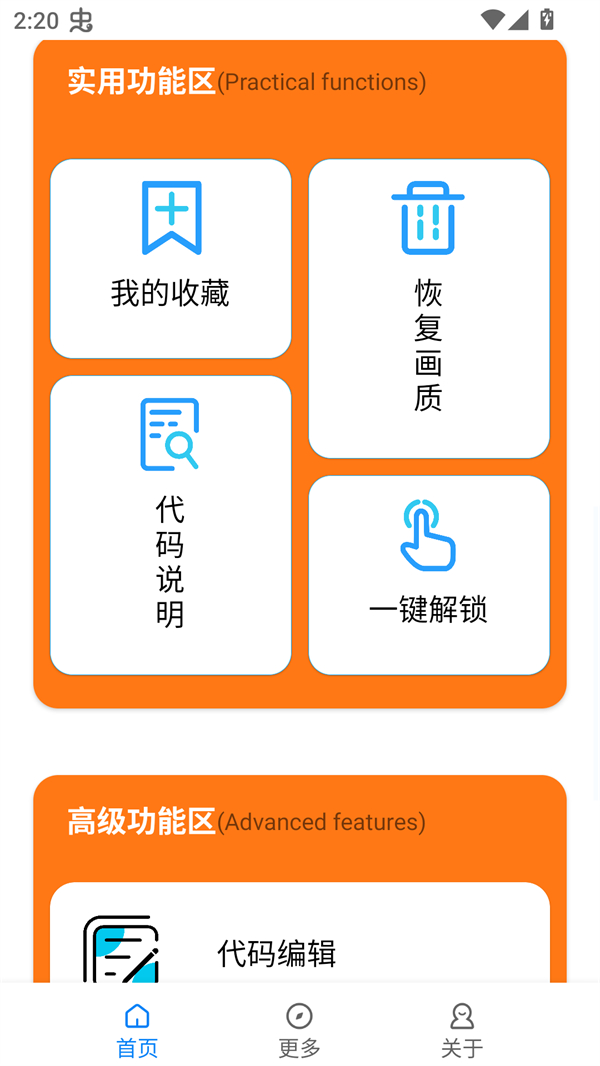Open 我的收藏 favorites card
Screen dimensions: 600x1066
pos(170,258)
